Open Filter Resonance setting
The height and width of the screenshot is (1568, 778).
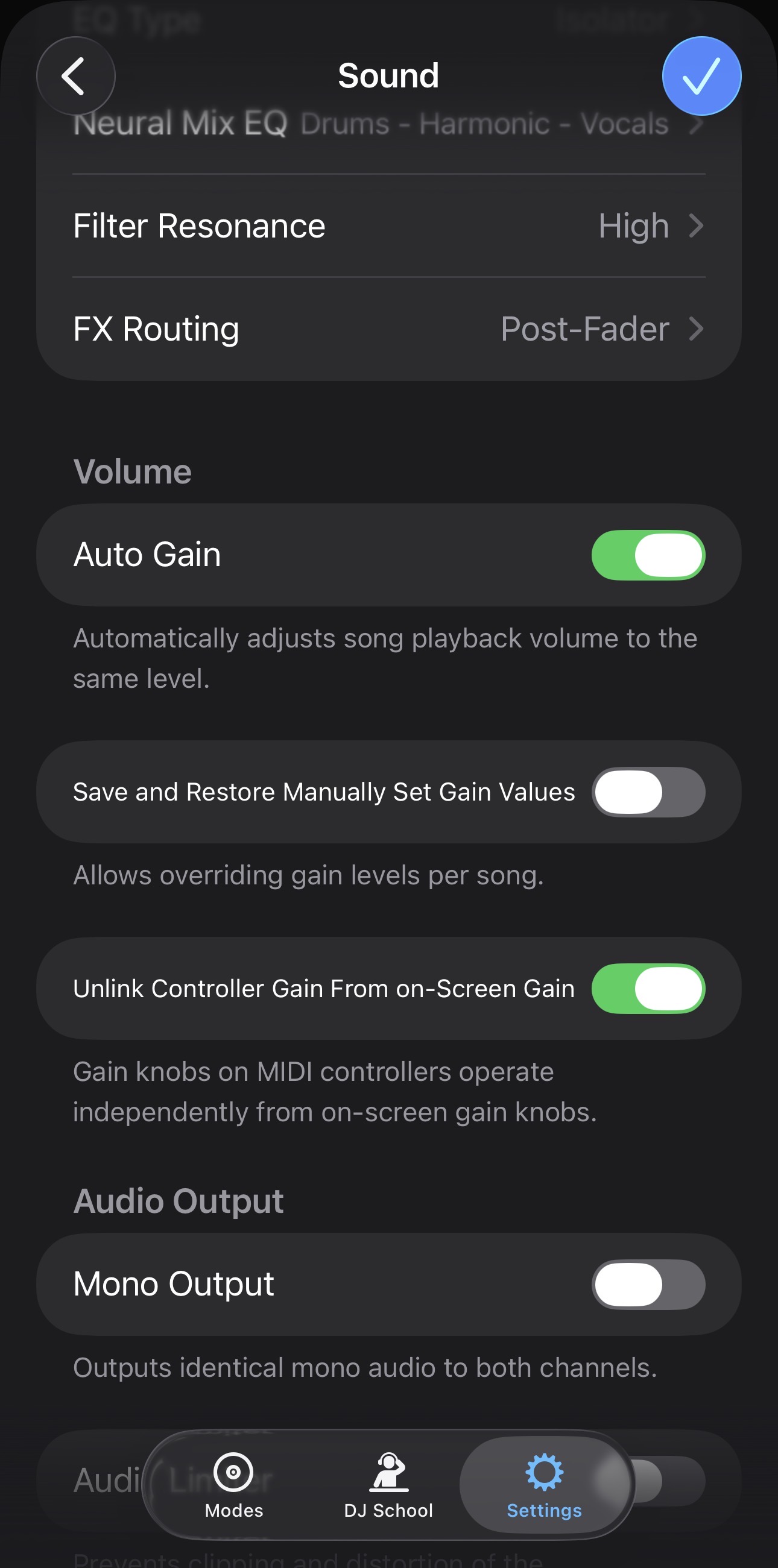(388, 226)
